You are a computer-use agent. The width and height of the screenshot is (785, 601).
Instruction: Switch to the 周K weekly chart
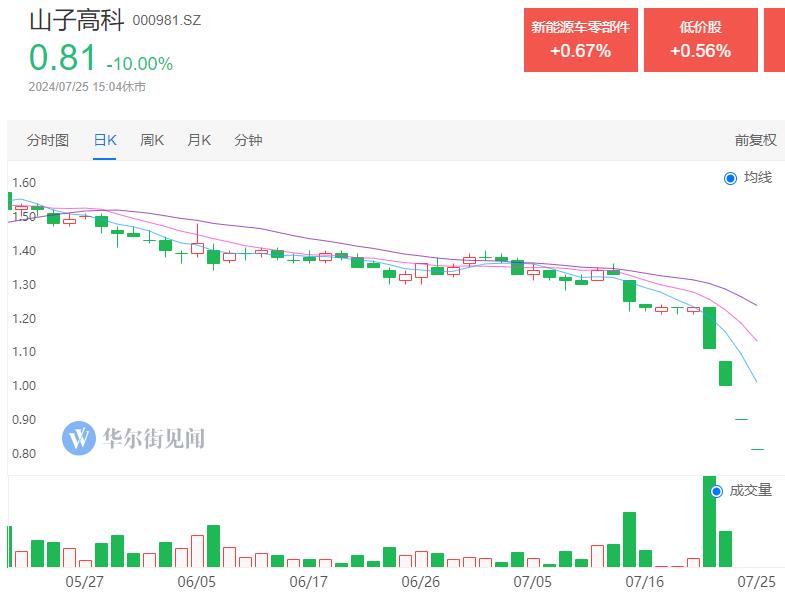pyautogui.click(x=152, y=141)
